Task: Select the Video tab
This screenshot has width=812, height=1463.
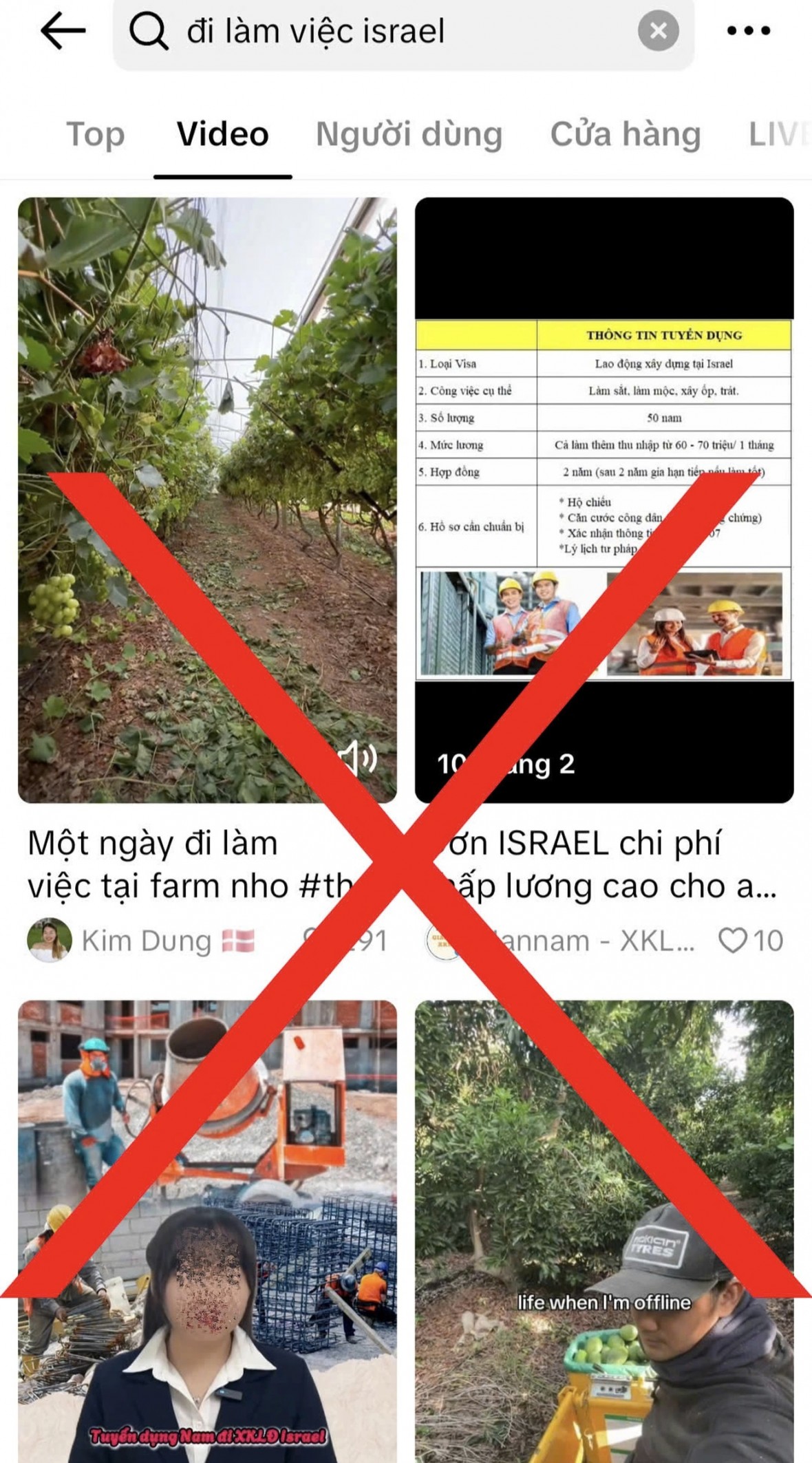Action: click(222, 134)
